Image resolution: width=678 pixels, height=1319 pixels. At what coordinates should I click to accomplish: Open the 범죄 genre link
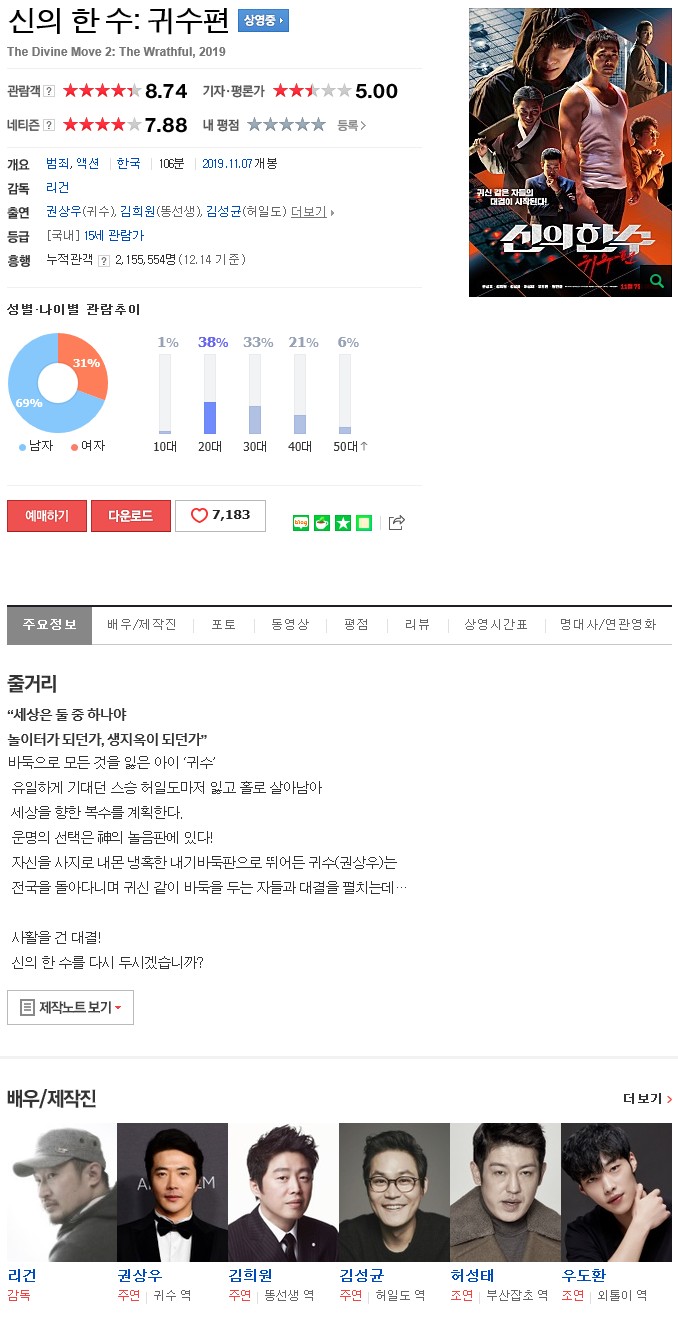pos(57,163)
